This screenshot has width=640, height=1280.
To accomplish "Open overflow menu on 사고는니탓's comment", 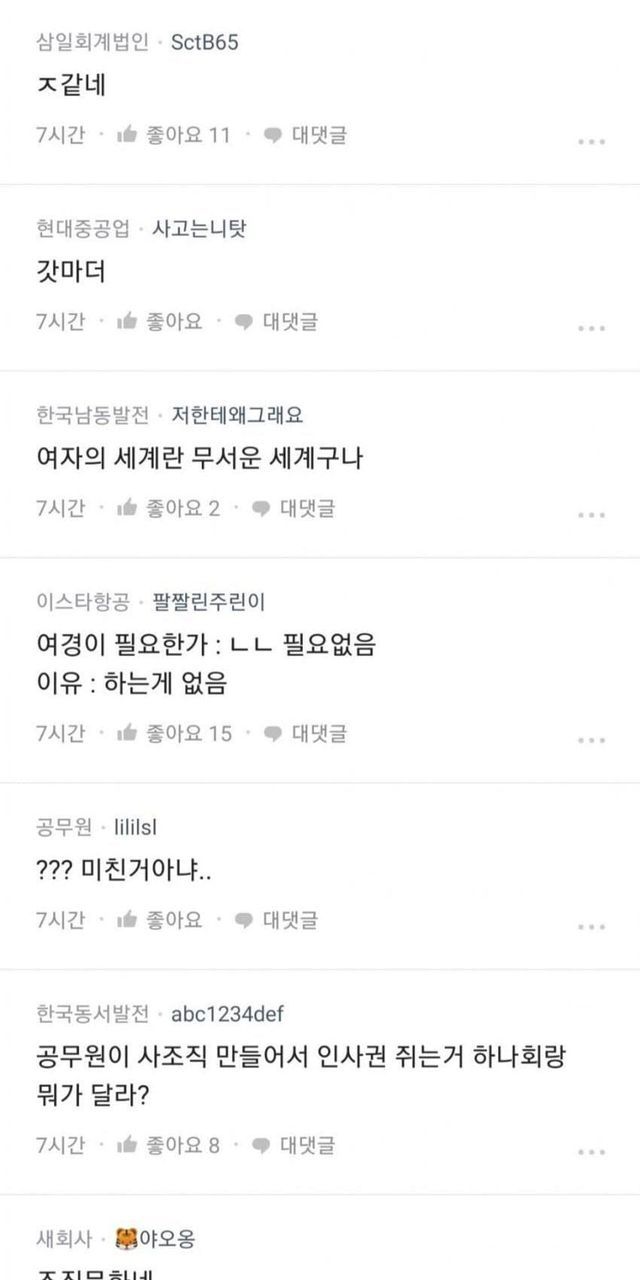I will [x=591, y=328].
